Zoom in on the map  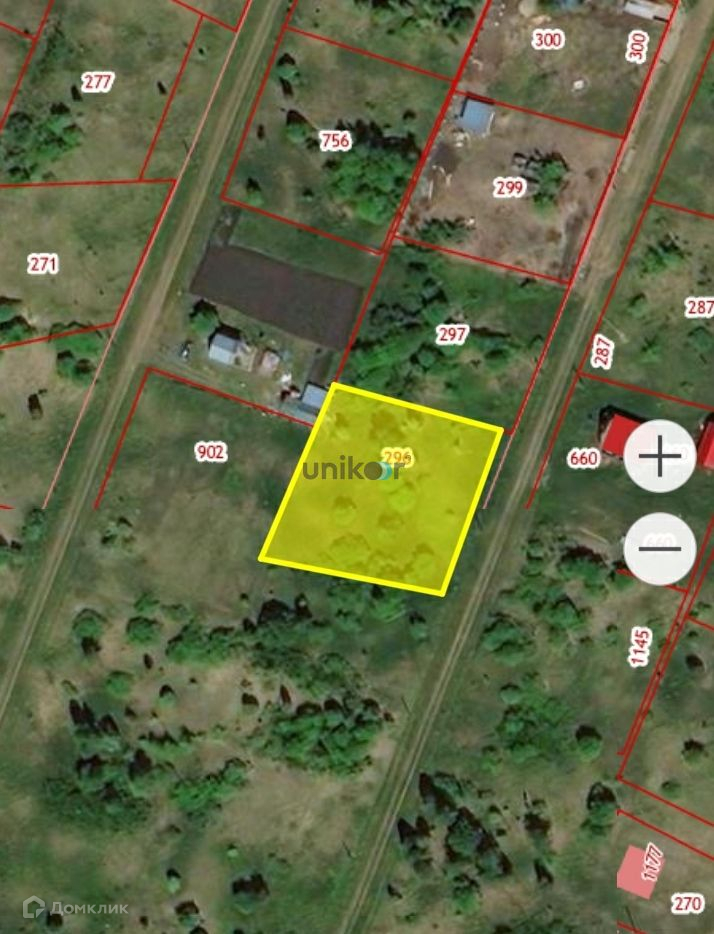point(659,458)
